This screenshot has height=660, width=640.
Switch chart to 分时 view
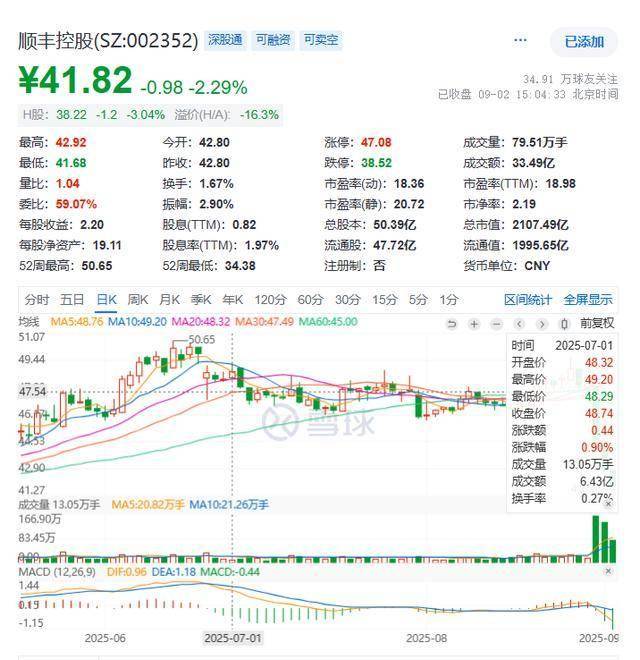click(x=37, y=299)
